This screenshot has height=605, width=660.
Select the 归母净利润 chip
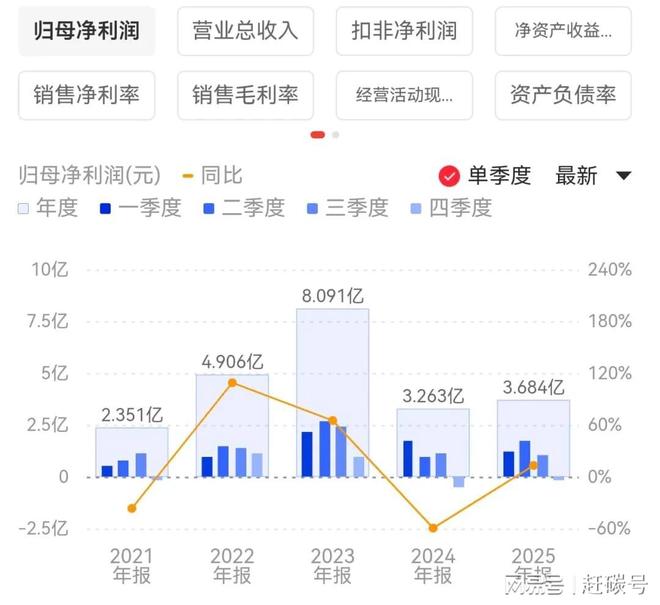point(85,30)
